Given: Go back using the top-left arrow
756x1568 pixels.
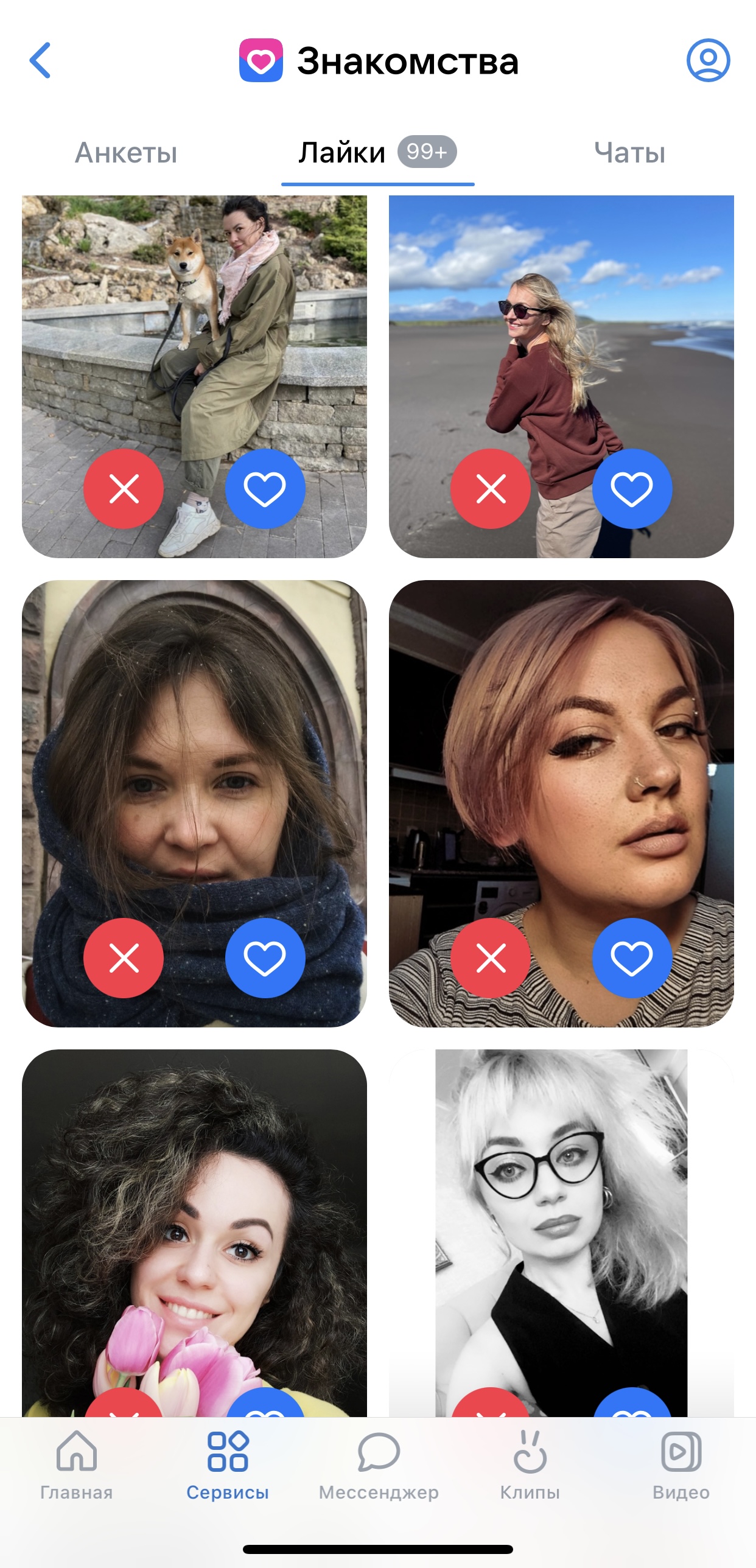Looking at the screenshot, I should (x=40, y=60).
